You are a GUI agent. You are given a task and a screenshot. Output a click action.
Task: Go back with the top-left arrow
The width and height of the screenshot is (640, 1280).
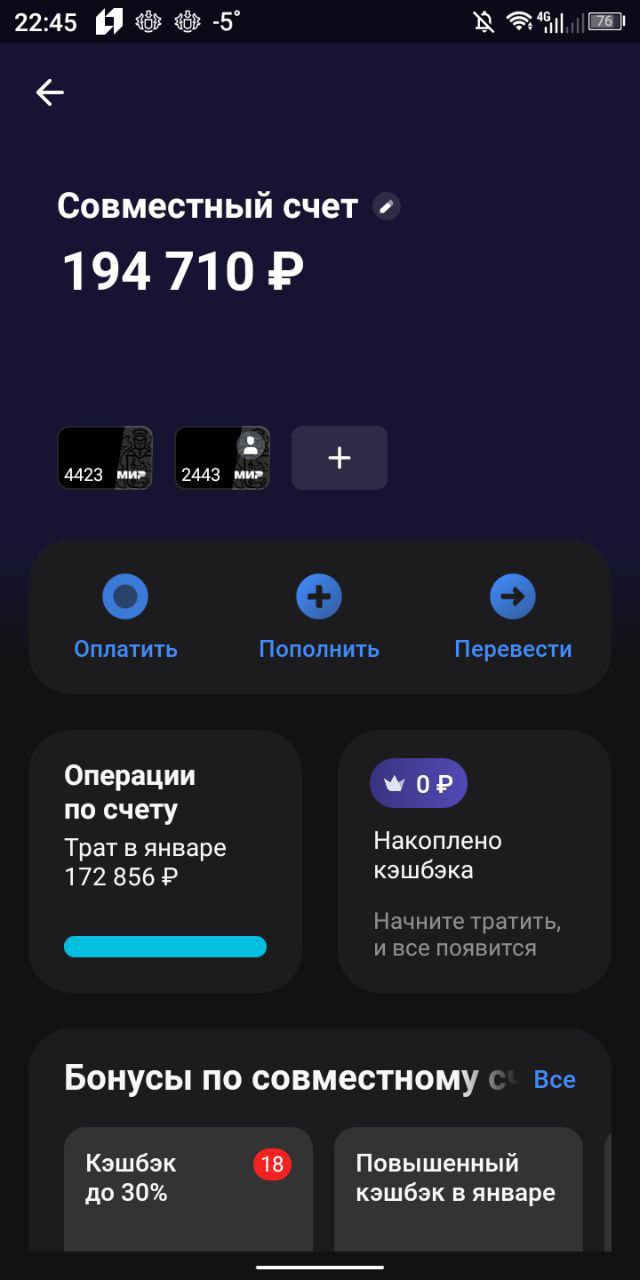50,93
